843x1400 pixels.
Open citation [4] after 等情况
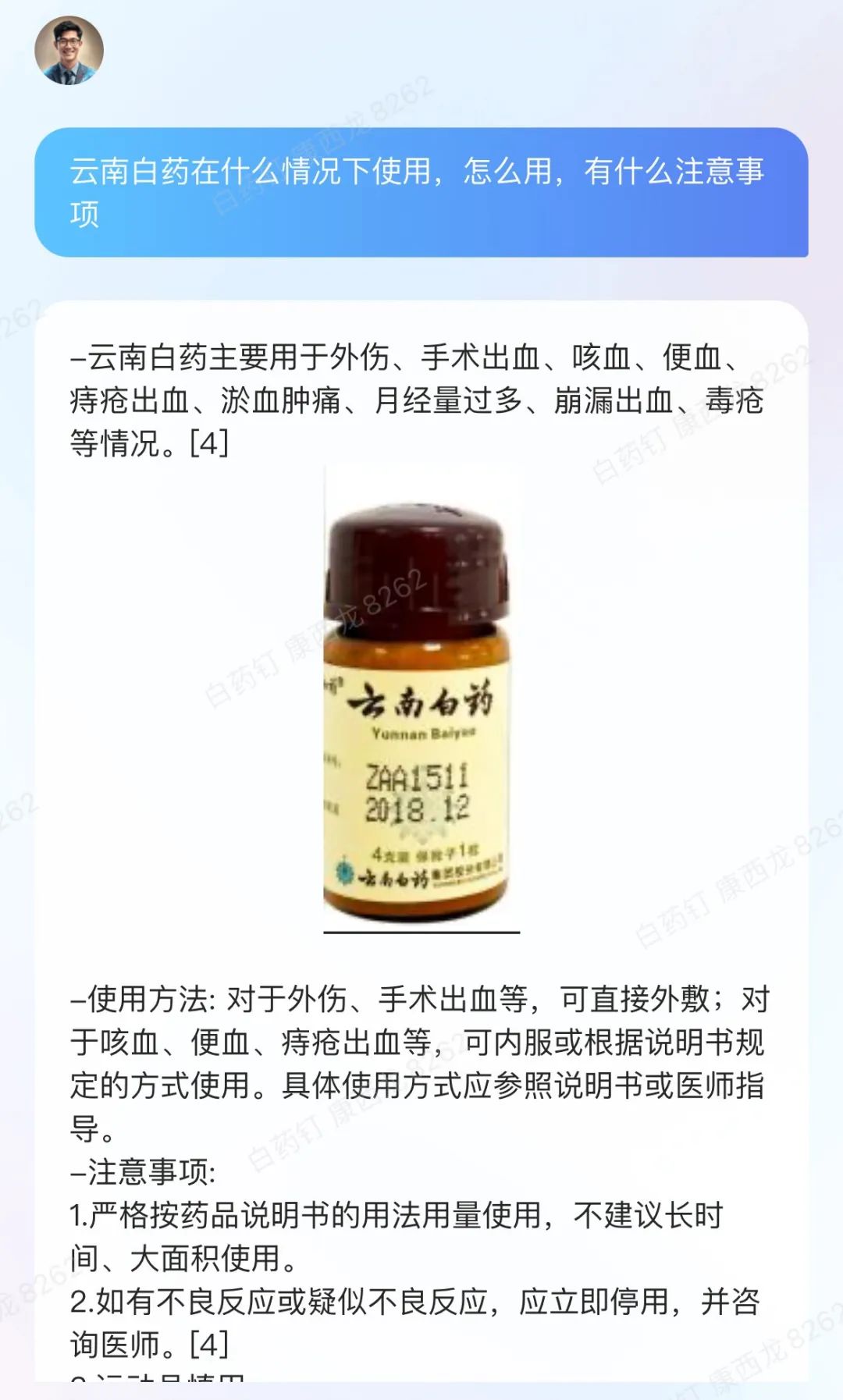tap(209, 444)
